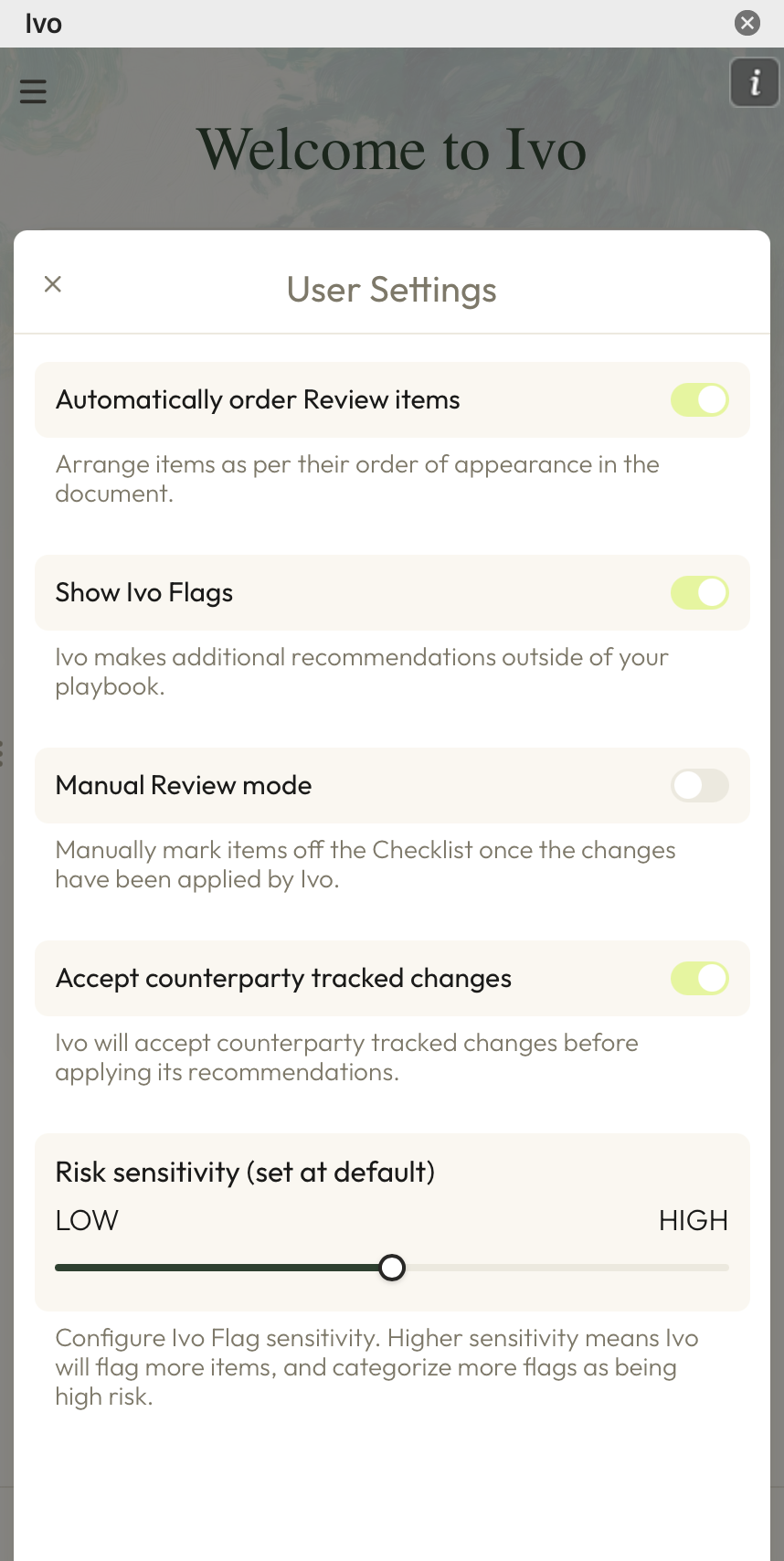The width and height of the screenshot is (784, 1561).
Task: Close the User Settings modal with the X
Action: tap(53, 283)
